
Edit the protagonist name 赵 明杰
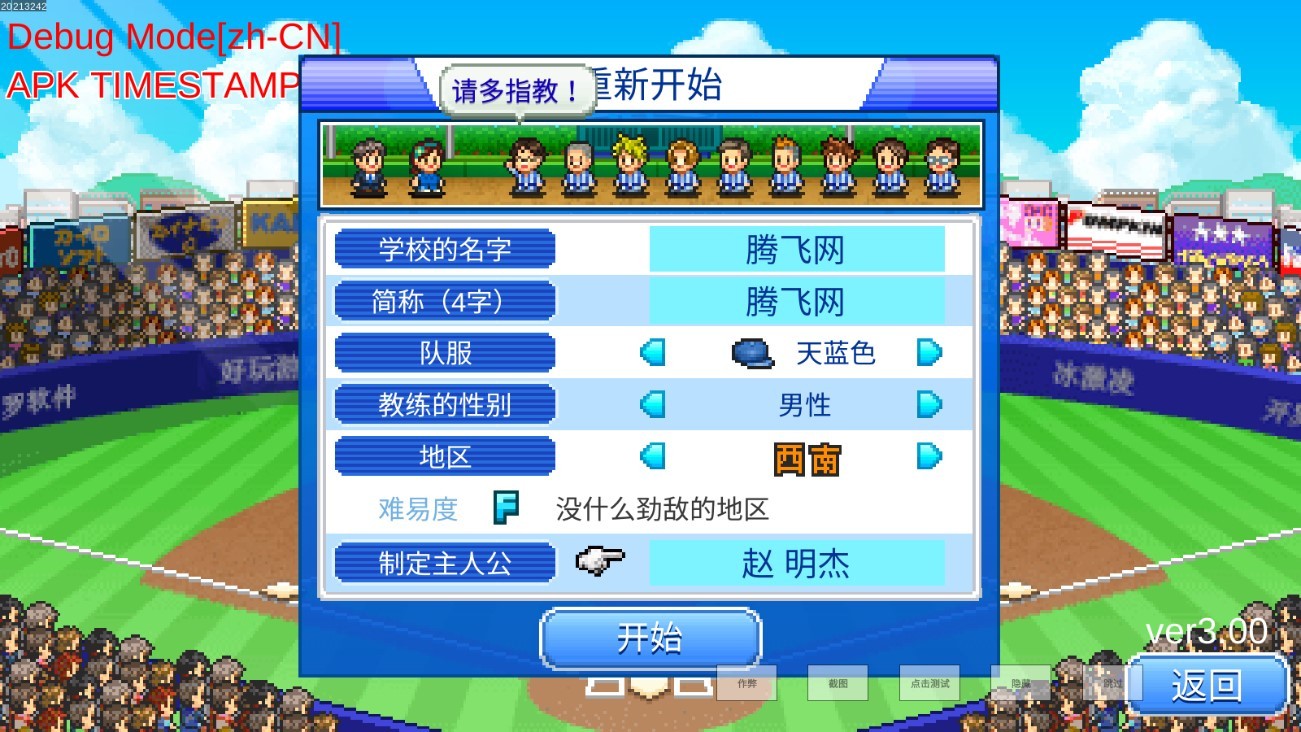pos(796,563)
